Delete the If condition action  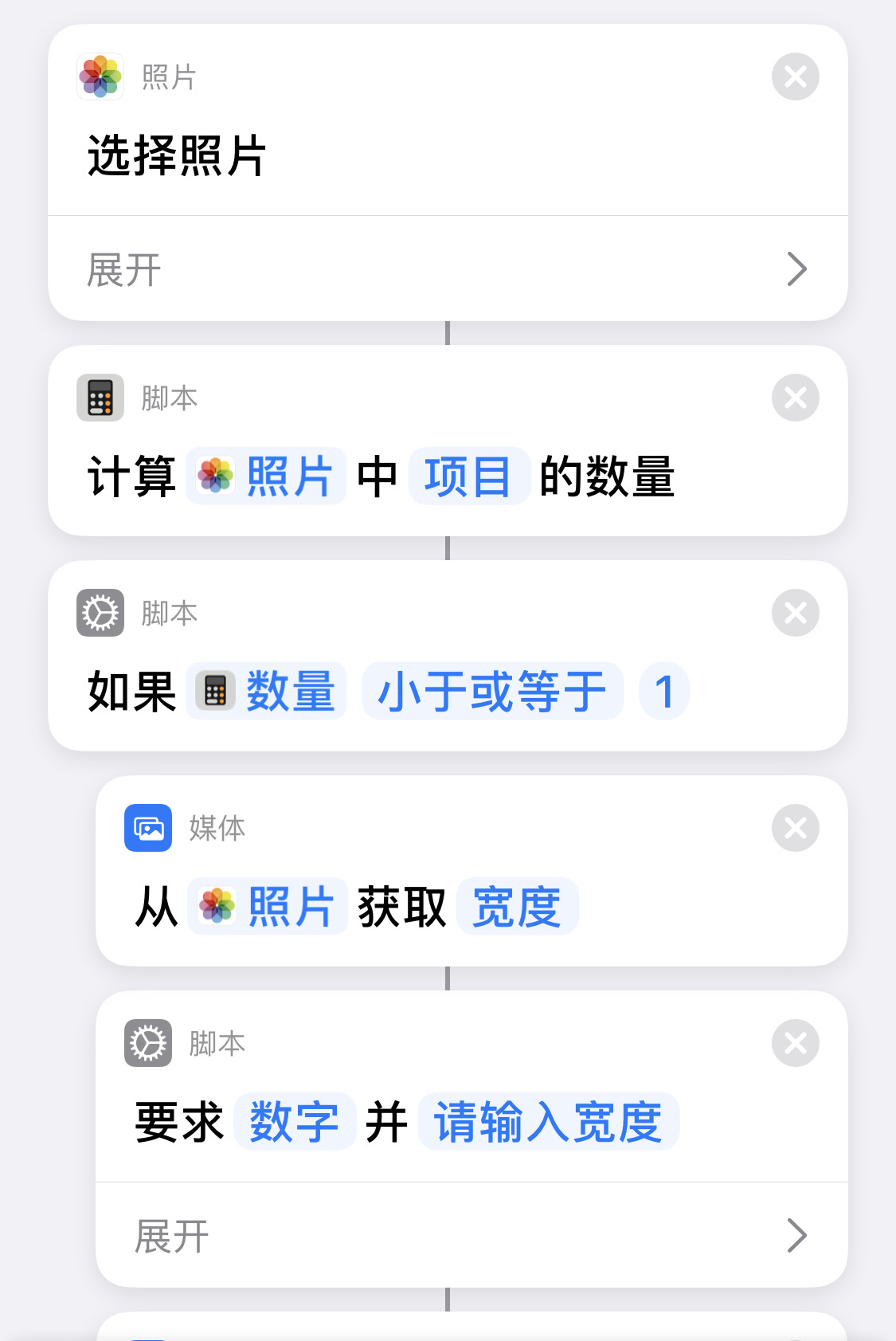795,613
